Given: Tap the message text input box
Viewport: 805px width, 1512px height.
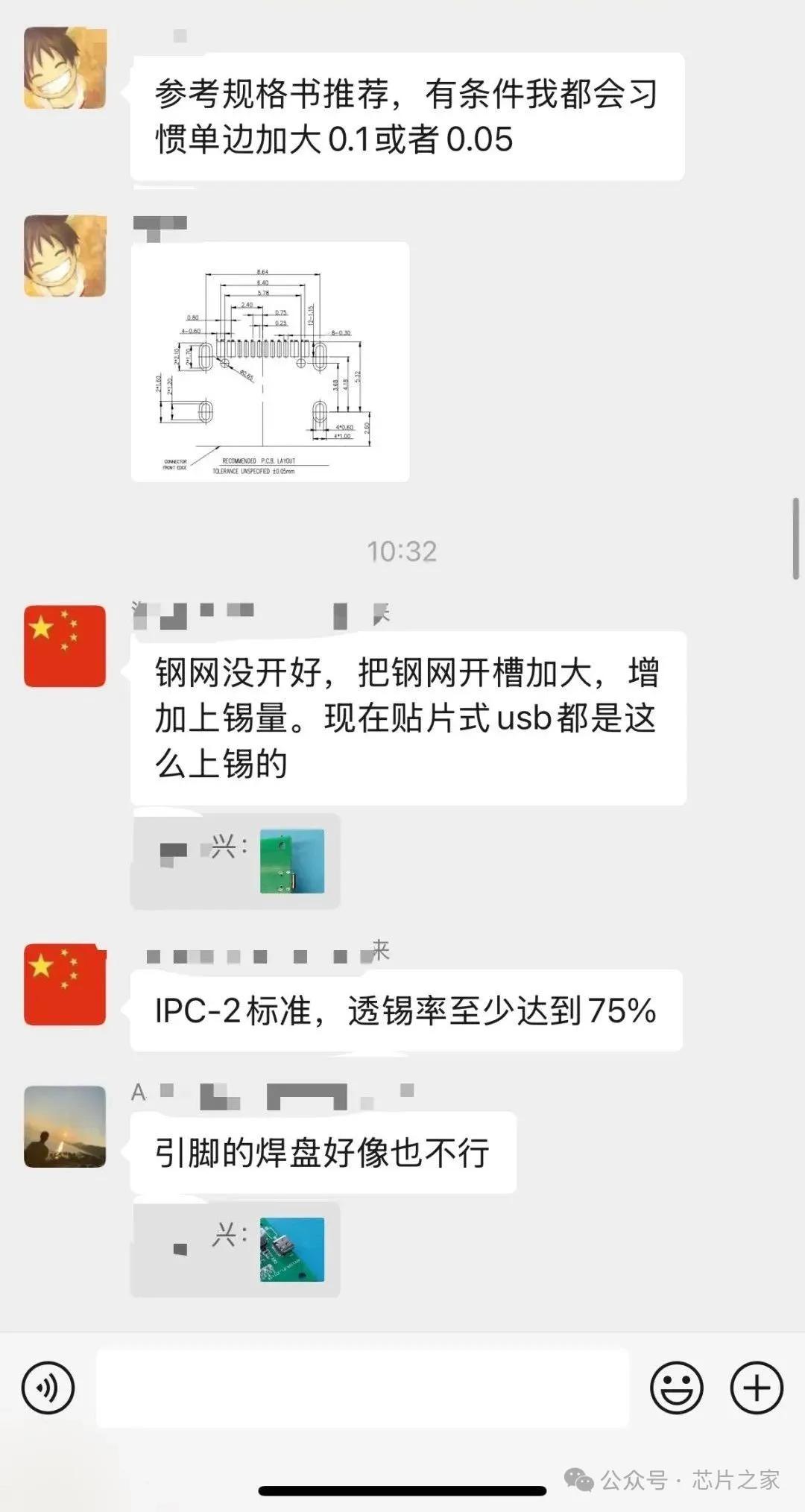Looking at the screenshot, I should [362, 1388].
